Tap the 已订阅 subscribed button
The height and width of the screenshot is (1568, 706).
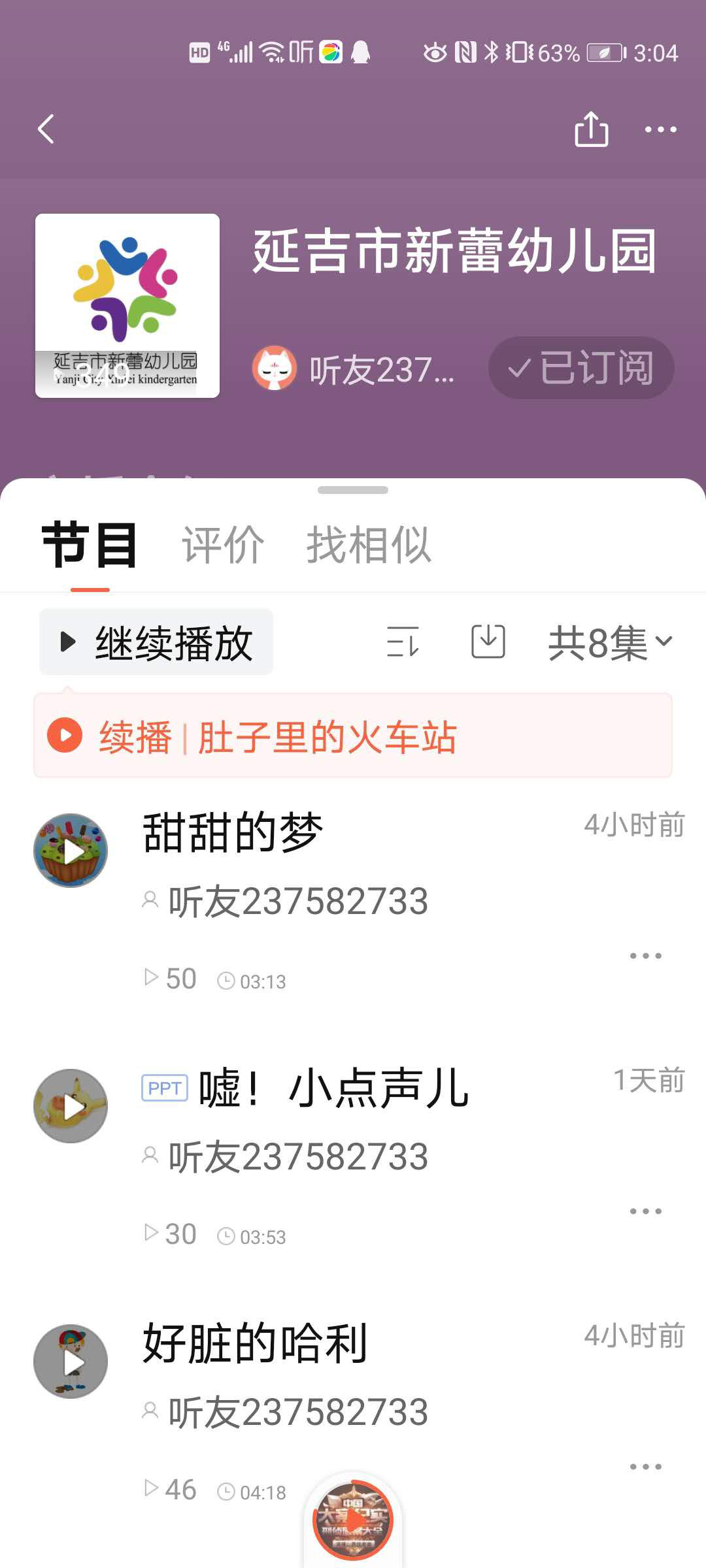pyautogui.click(x=580, y=368)
